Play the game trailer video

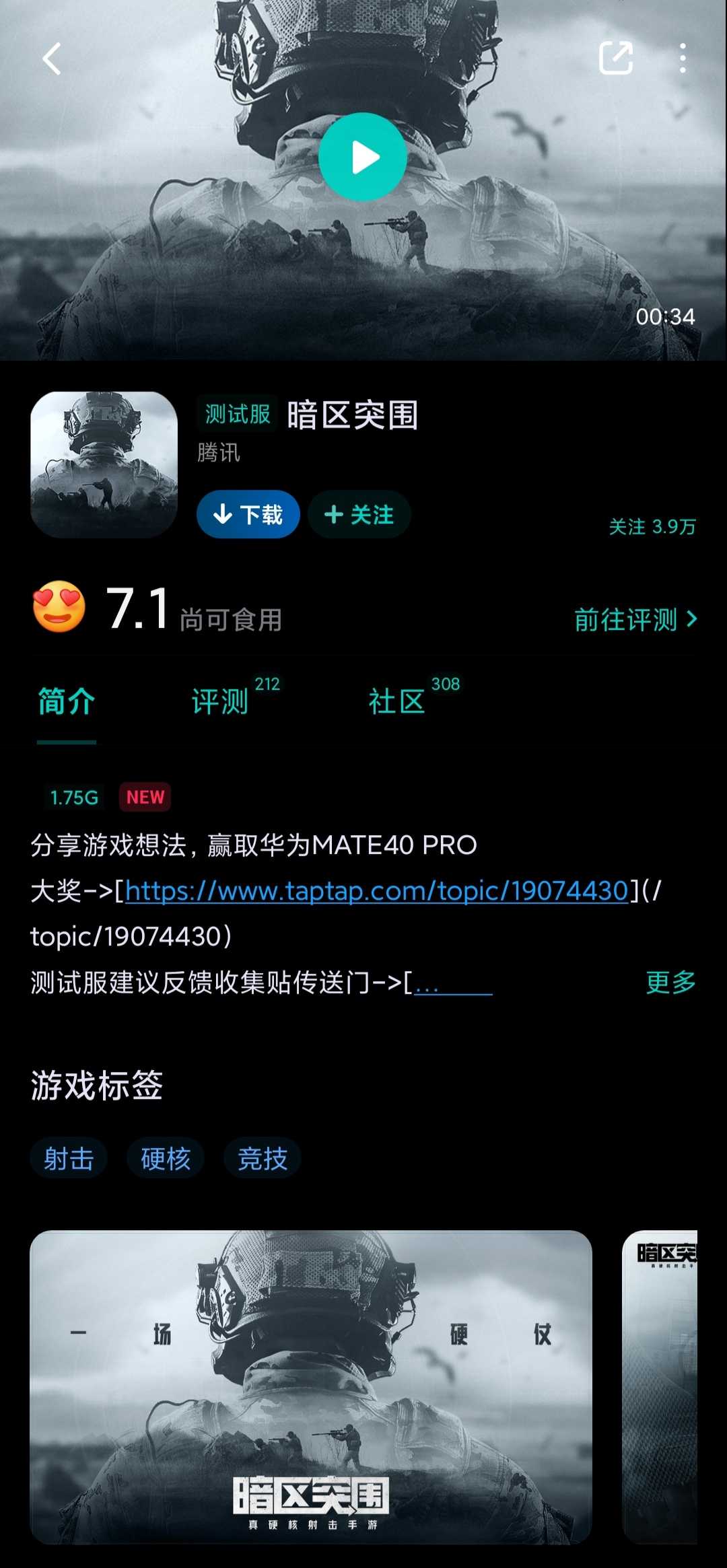363,157
